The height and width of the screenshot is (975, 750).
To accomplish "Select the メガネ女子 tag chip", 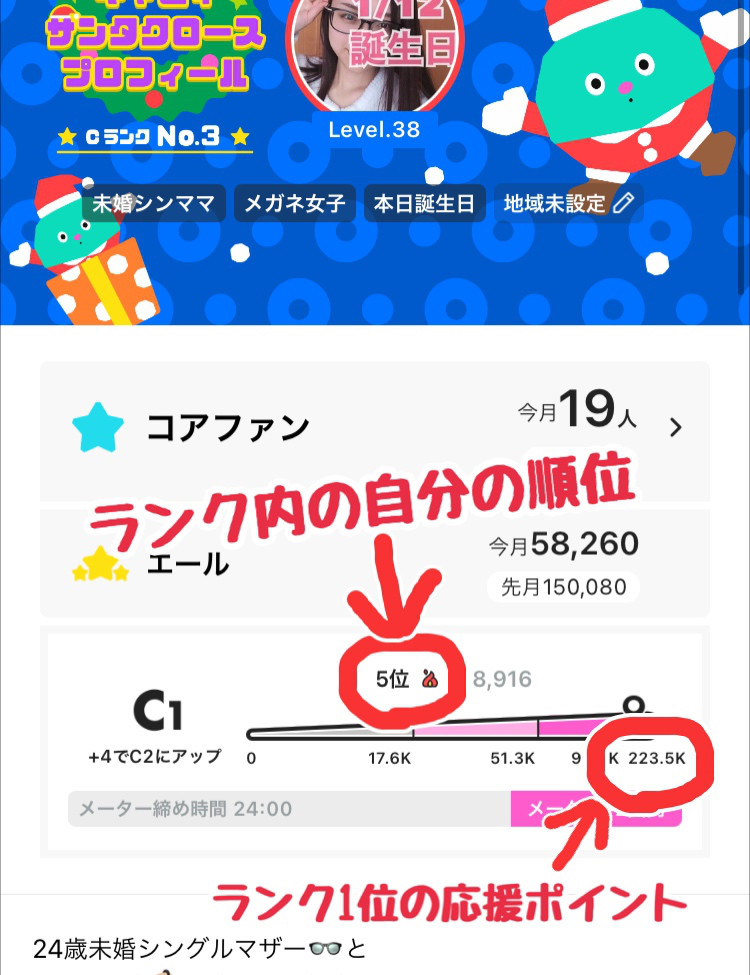I will [295, 204].
